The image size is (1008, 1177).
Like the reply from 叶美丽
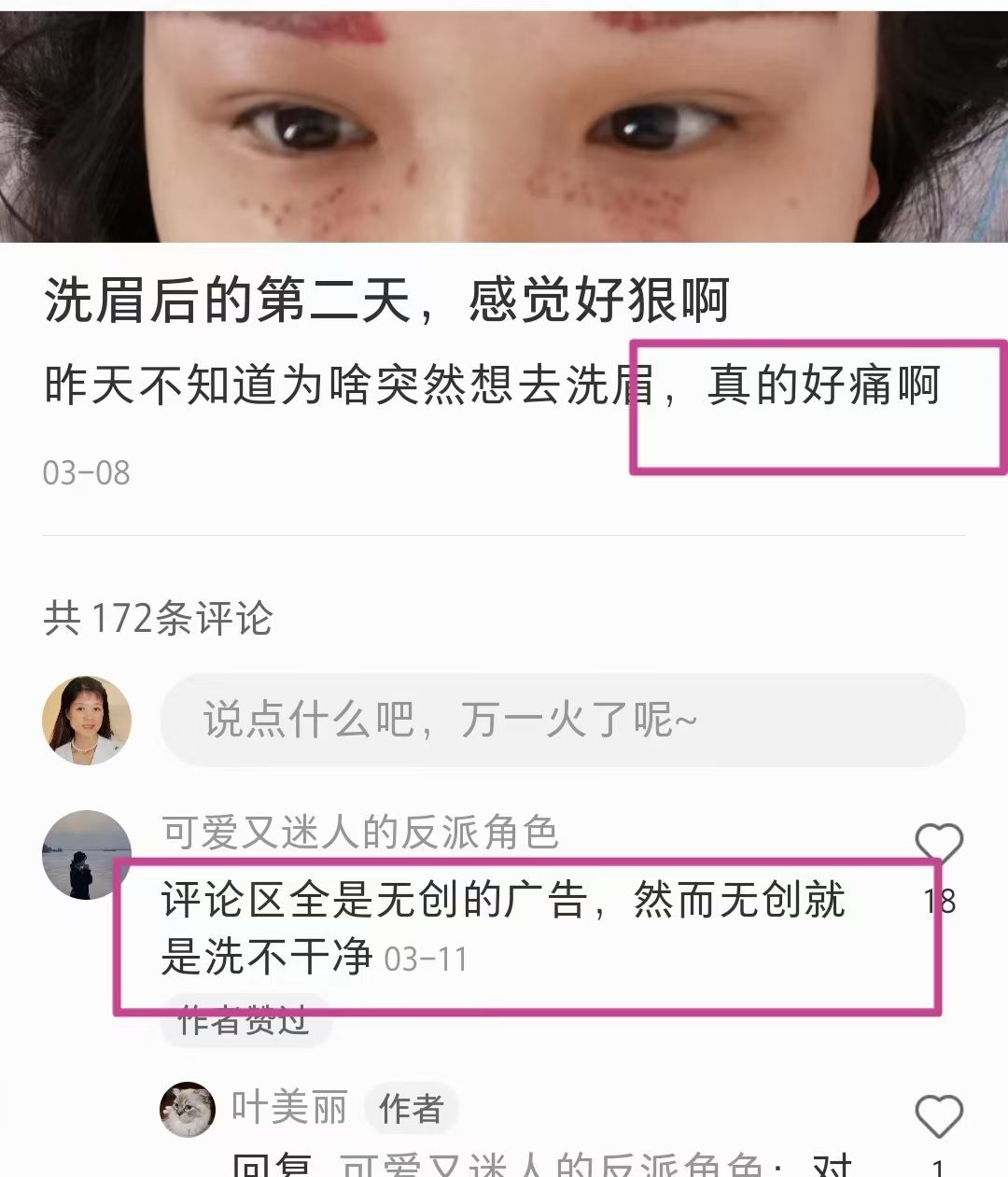938,1116
